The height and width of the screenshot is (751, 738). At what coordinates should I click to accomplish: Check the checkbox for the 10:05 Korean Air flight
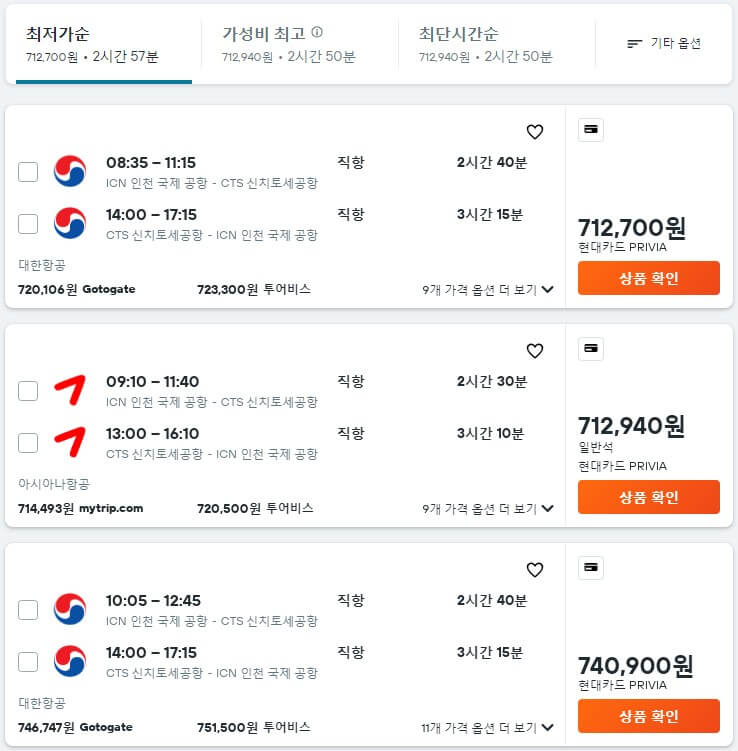(x=28, y=610)
